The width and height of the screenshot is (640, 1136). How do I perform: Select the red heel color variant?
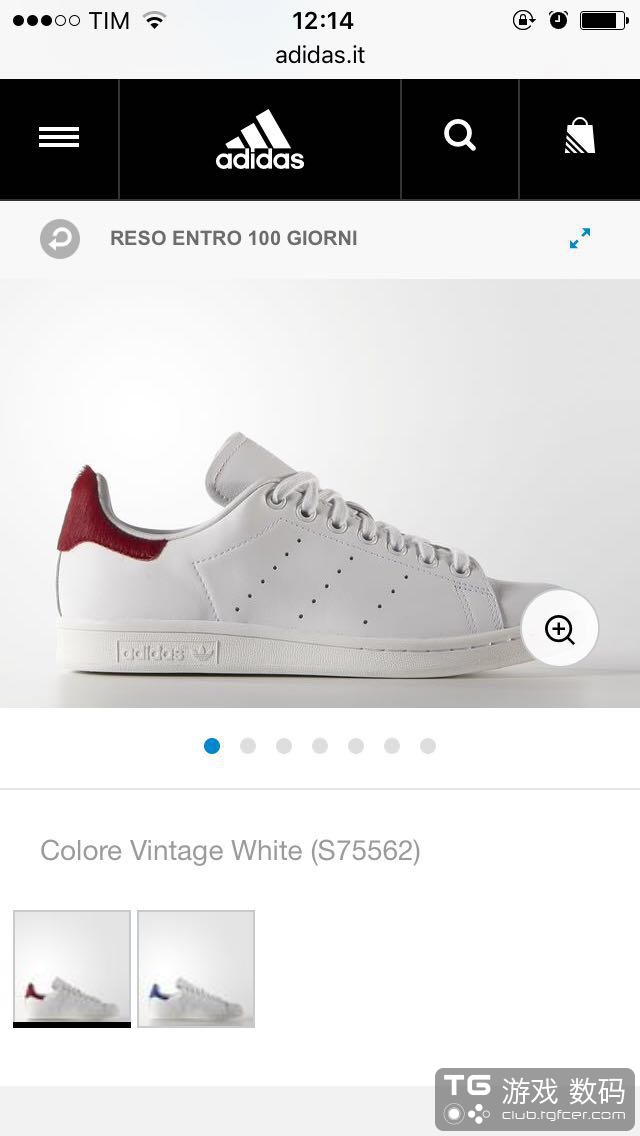pos(72,967)
